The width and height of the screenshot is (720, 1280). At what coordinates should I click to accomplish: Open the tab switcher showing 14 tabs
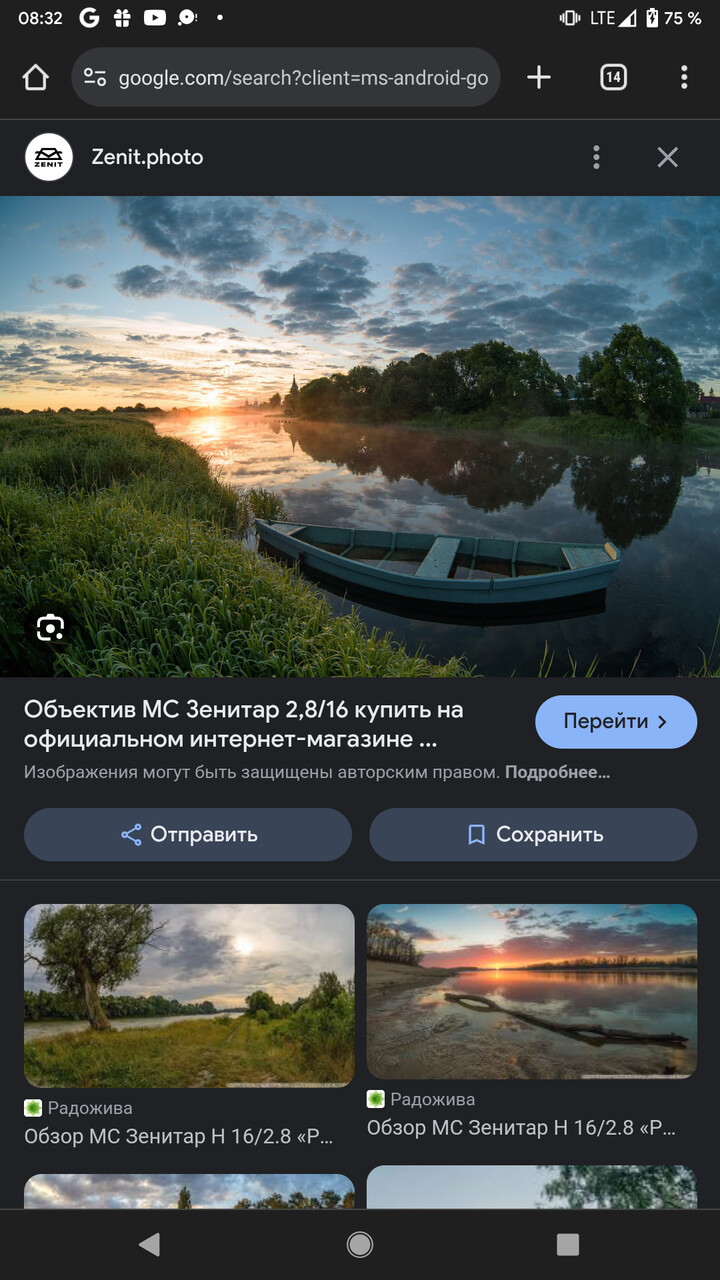click(613, 77)
